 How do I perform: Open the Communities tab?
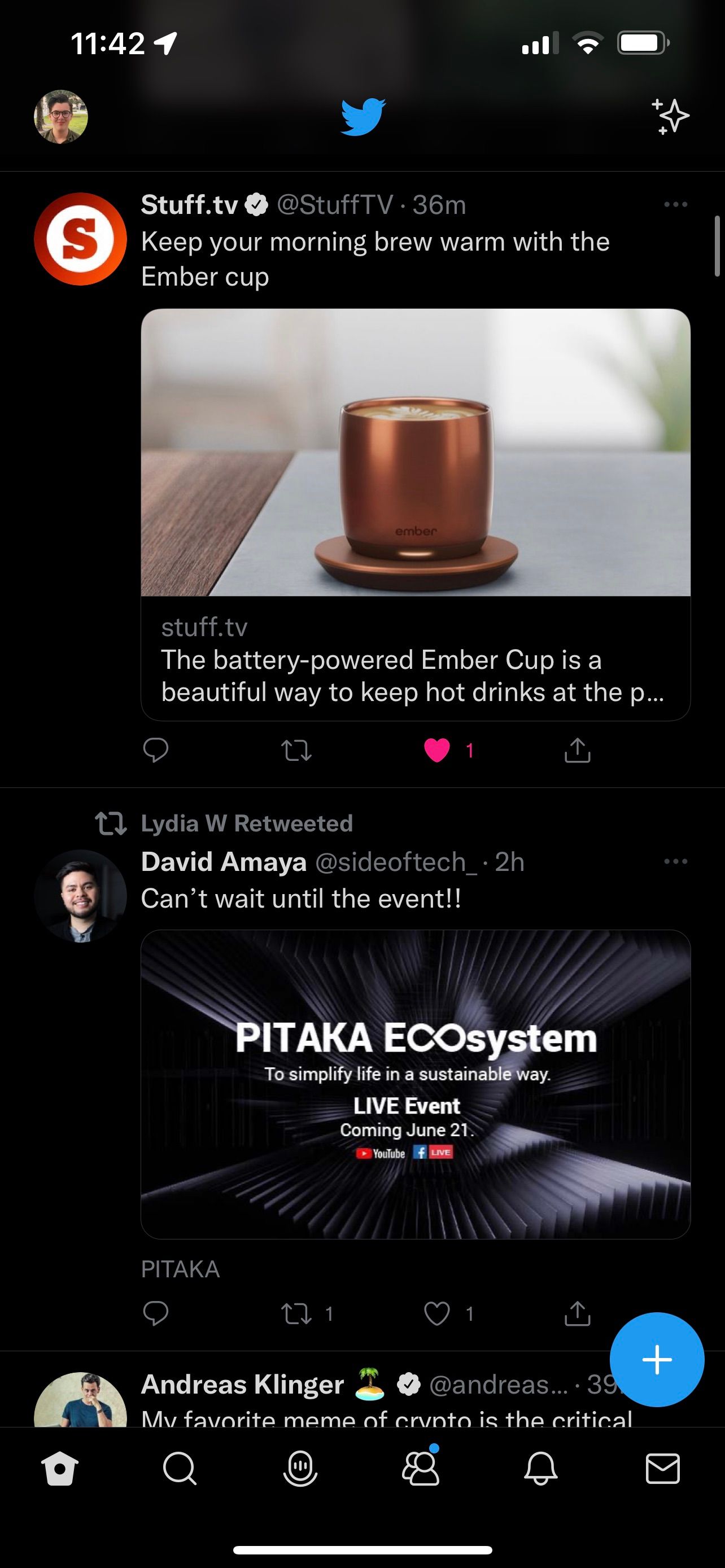421,1469
